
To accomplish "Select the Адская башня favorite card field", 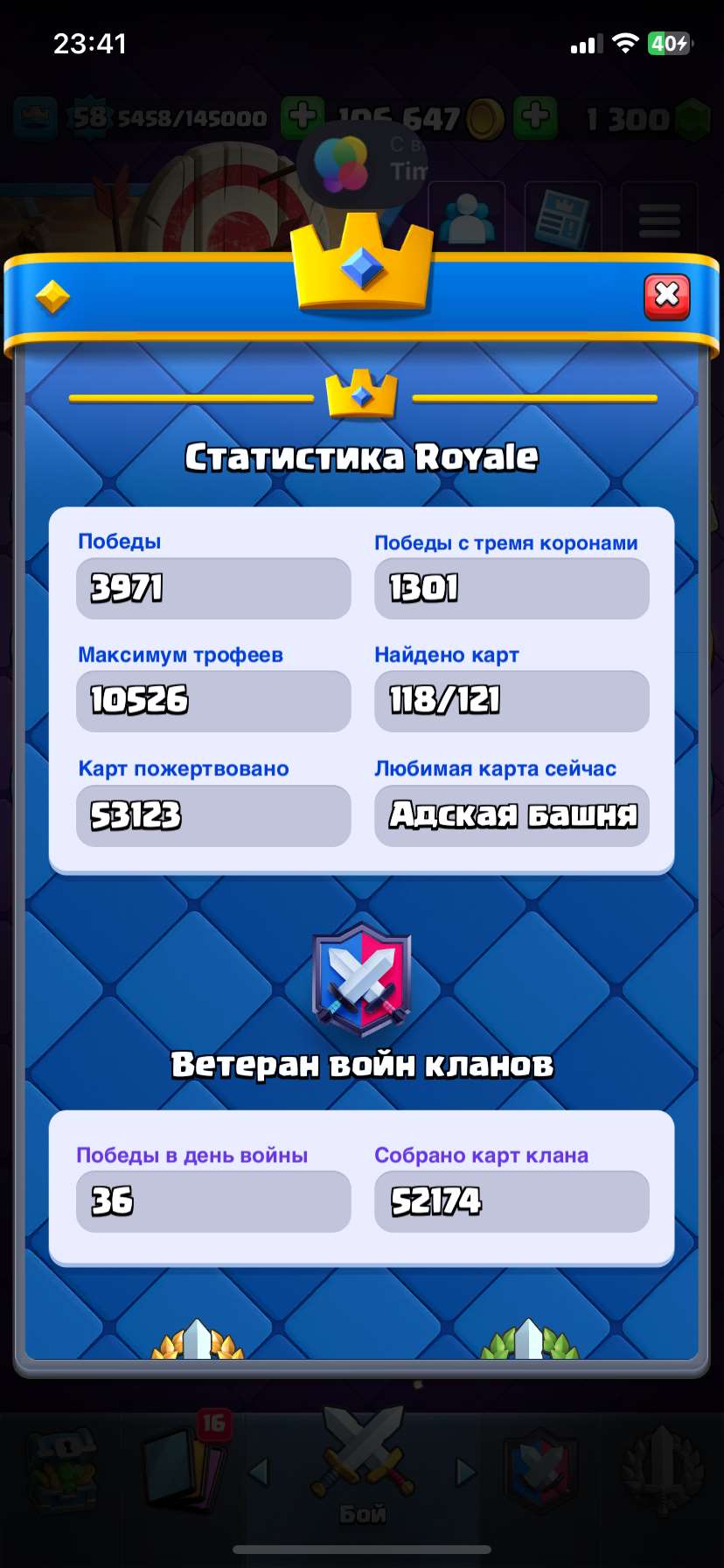I will (x=512, y=815).
